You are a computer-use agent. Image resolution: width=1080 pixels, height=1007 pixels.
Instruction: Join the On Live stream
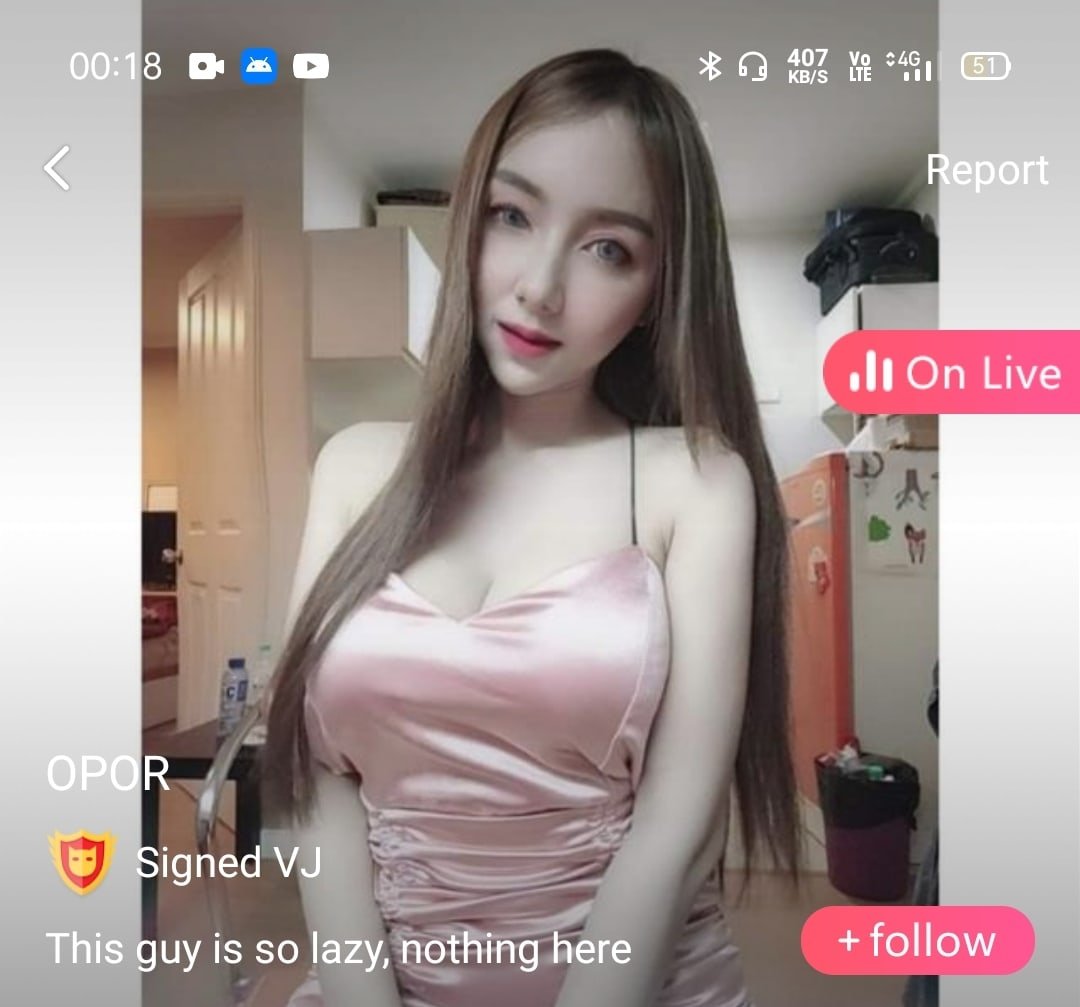[954, 372]
